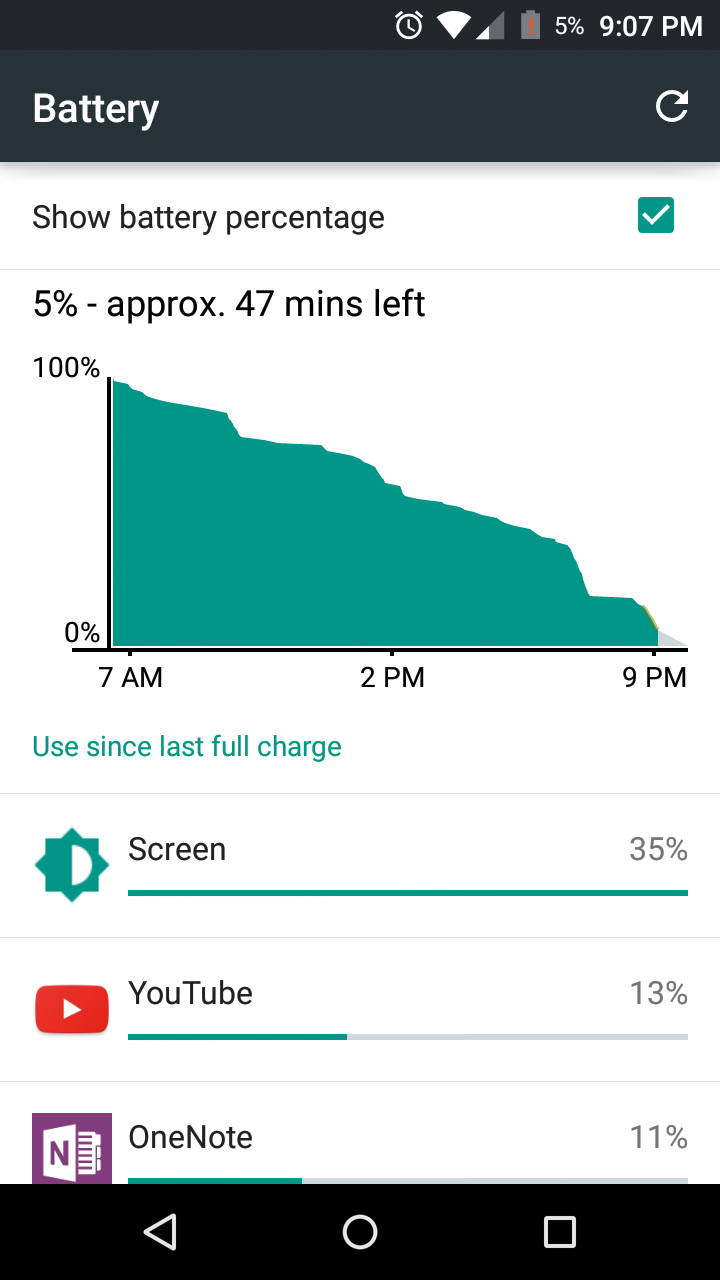
Task: Uncheck Show battery percentage
Action: [x=656, y=216]
